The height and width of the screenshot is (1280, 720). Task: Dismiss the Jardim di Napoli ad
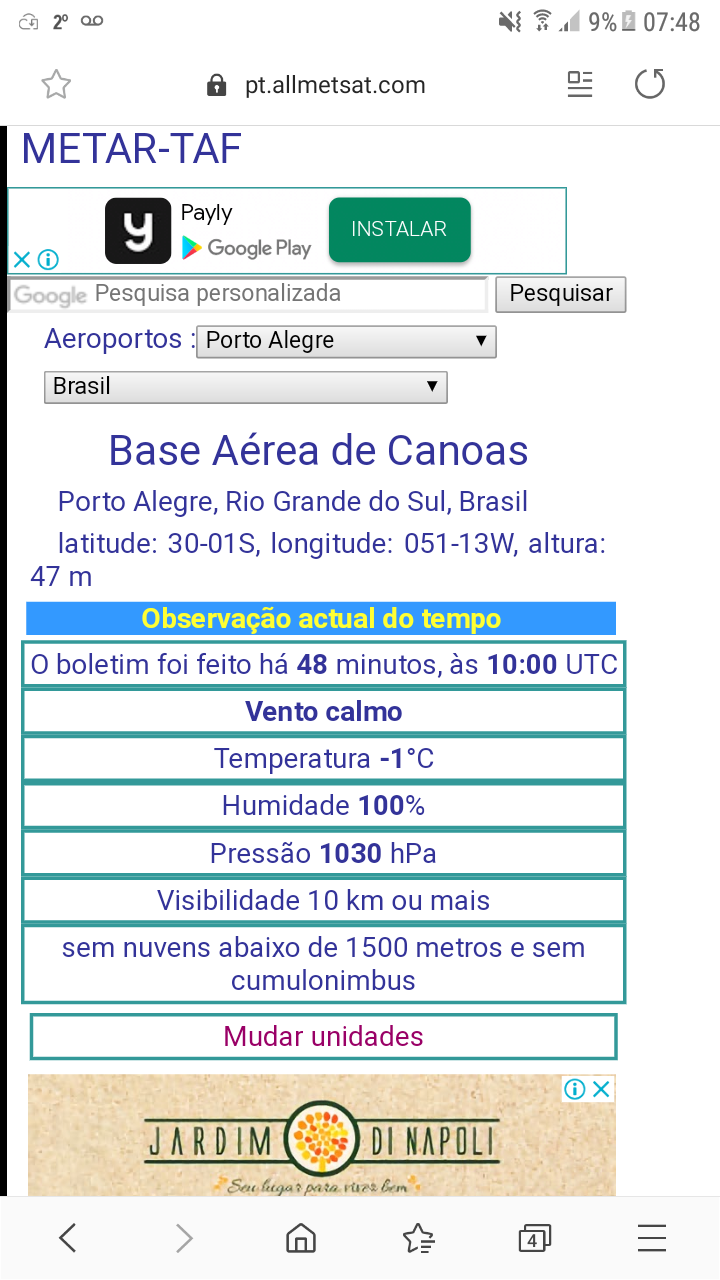(x=601, y=1089)
